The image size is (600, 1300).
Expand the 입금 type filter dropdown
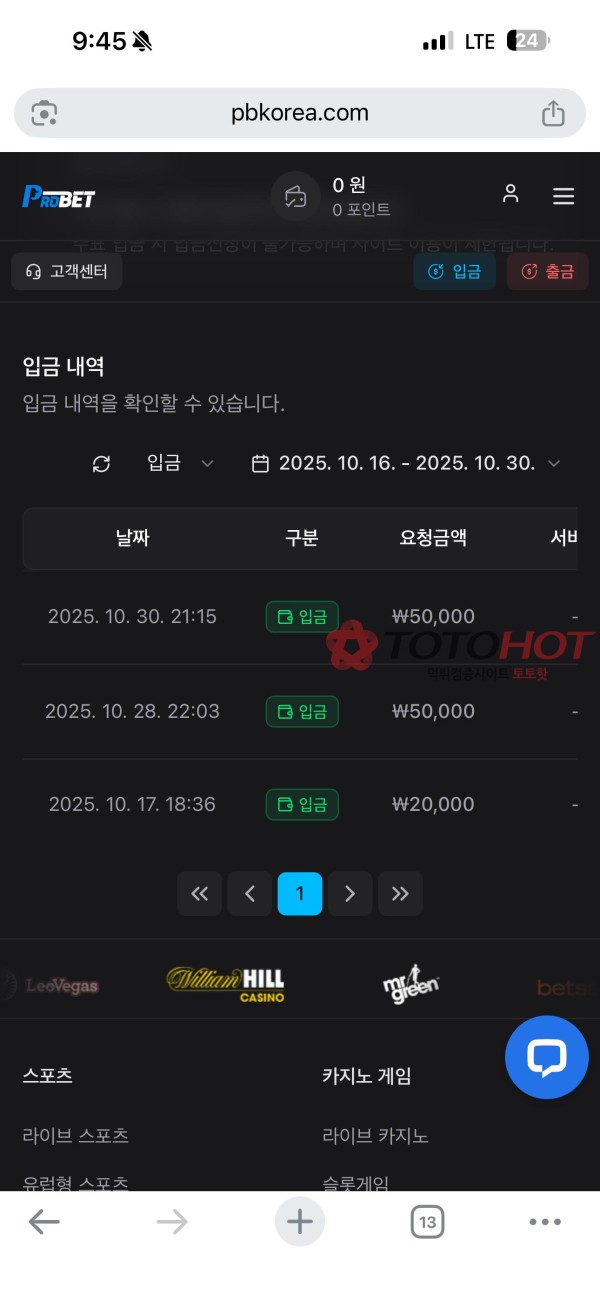coord(180,463)
